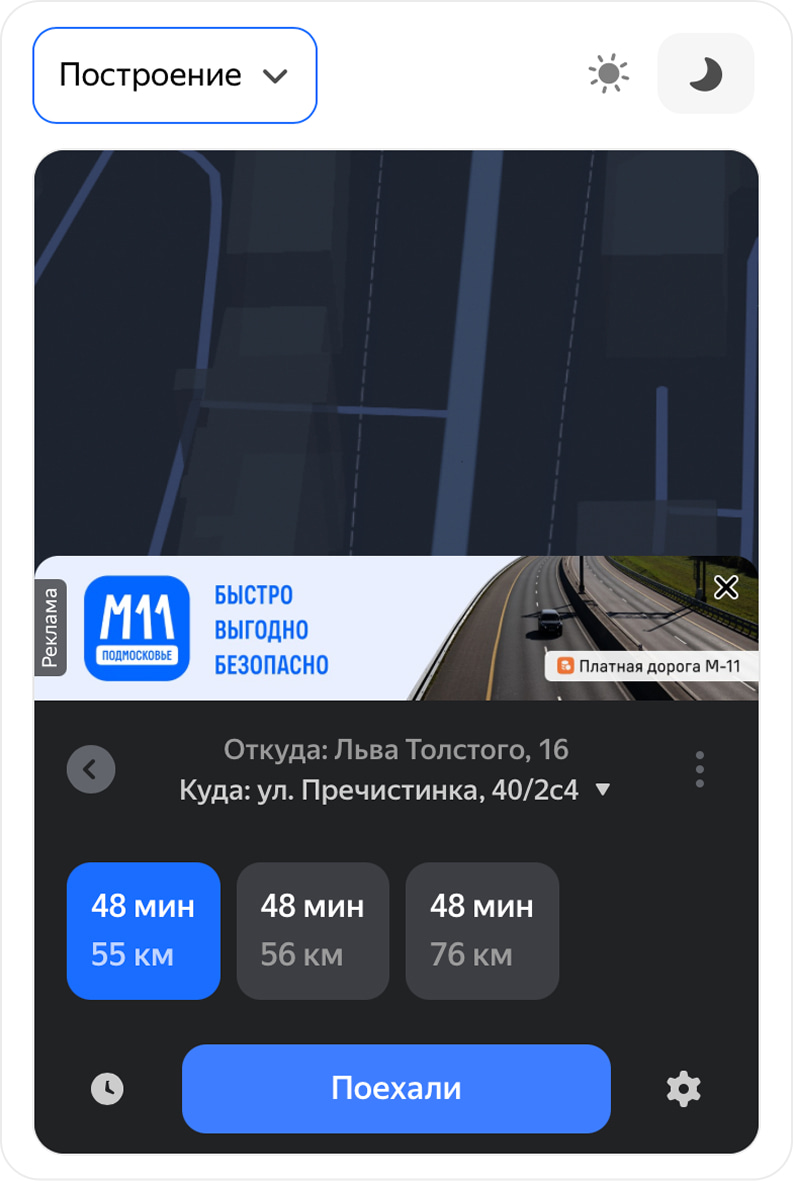Expand the Построение mode dropdown

175,74
